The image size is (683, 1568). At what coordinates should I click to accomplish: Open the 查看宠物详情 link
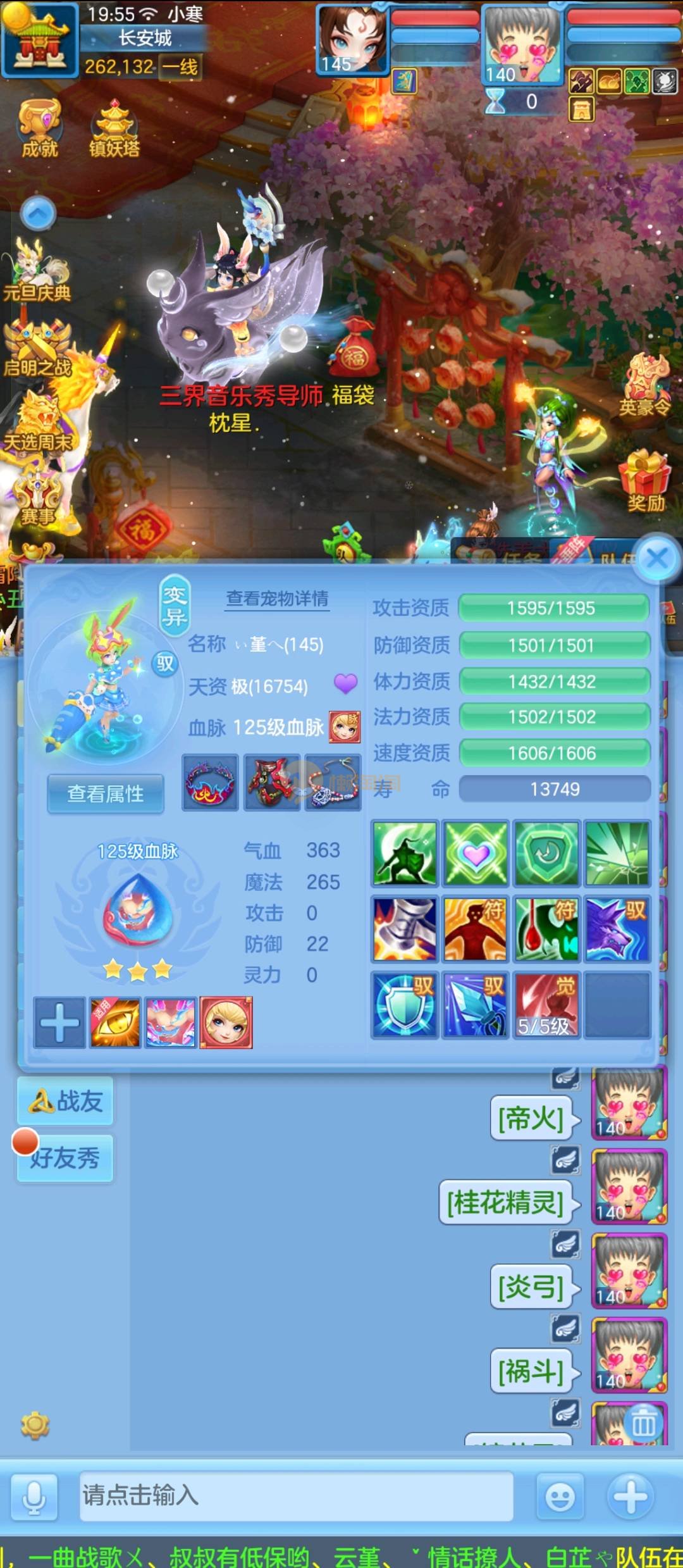click(x=277, y=599)
